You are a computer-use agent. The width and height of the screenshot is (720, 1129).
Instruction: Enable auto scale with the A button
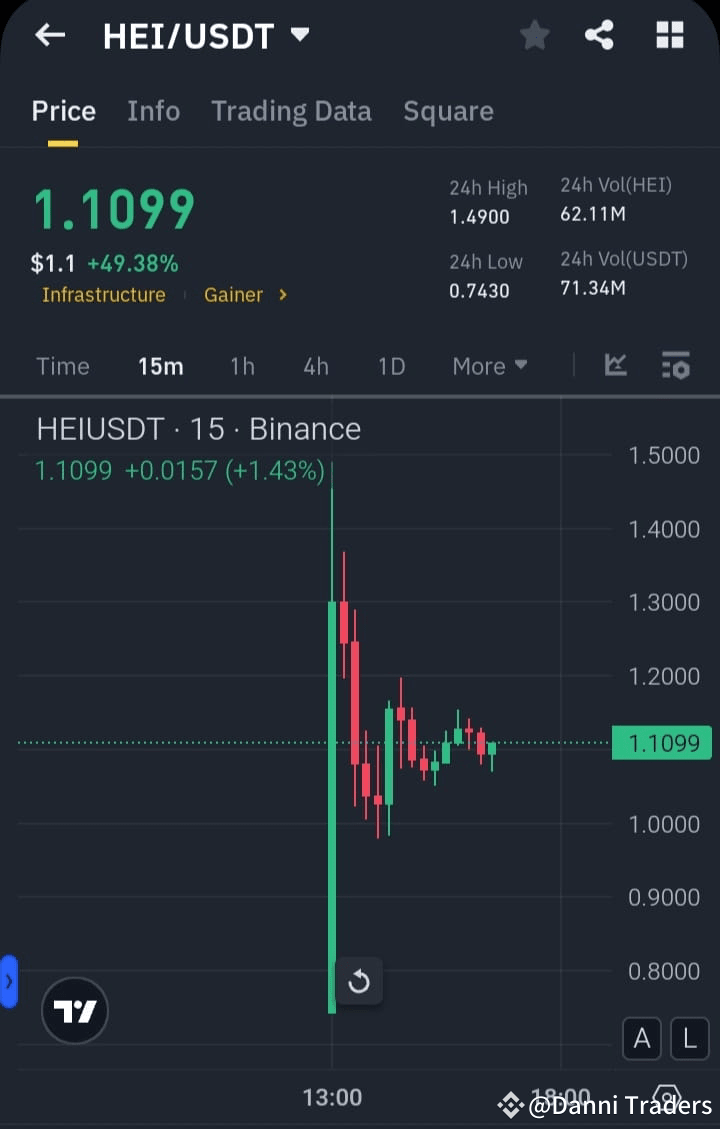641,1039
